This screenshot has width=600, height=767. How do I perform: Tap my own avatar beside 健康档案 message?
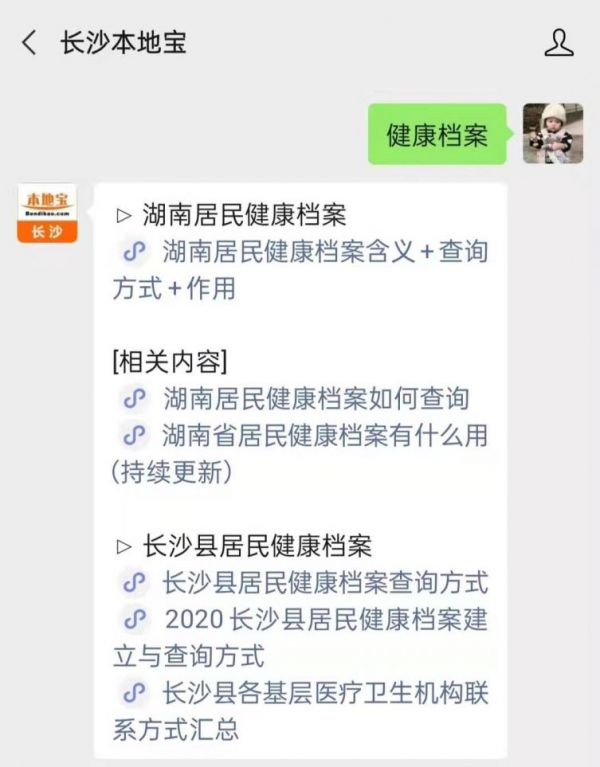(552, 134)
